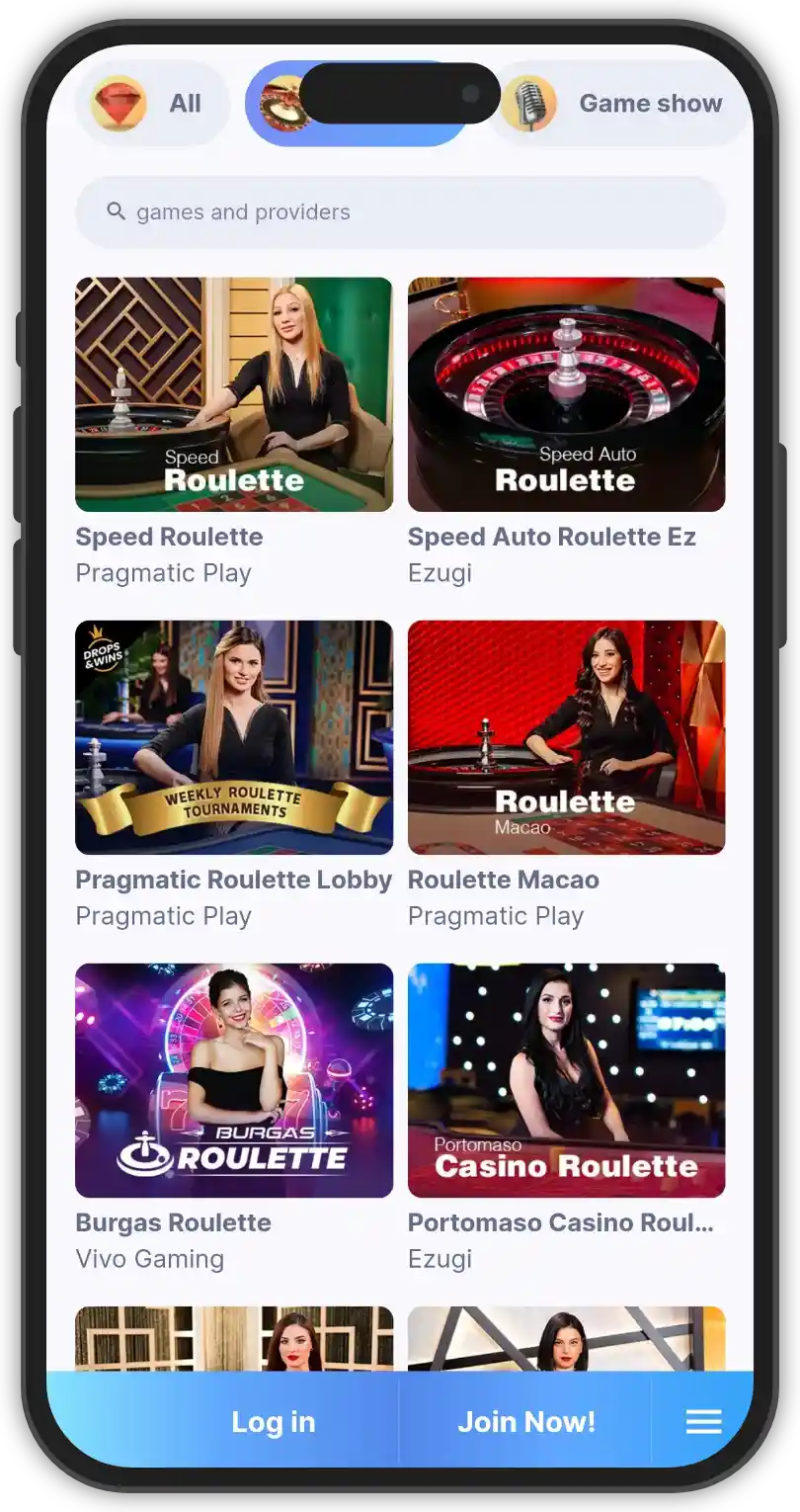800x1512 pixels.
Task: Open the Roulette Macao game
Action: click(x=566, y=737)
